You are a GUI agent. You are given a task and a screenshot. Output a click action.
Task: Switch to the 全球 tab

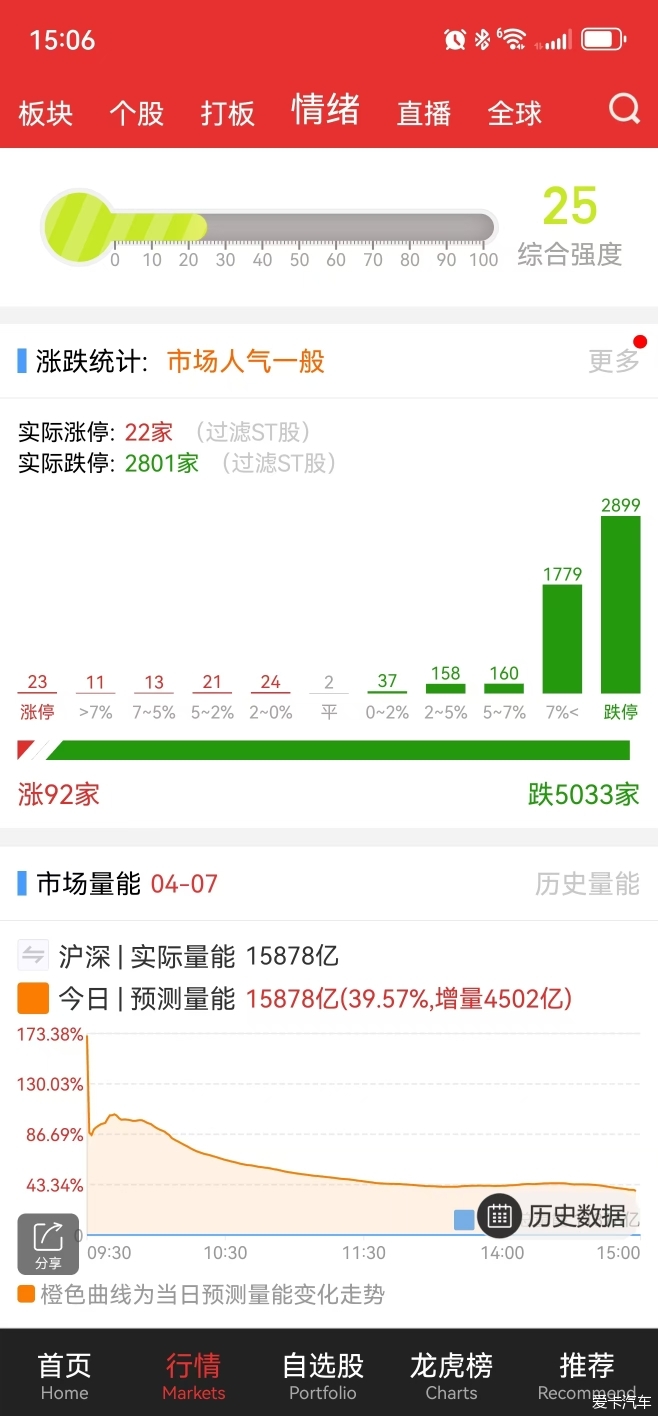(x=515, y=113)
